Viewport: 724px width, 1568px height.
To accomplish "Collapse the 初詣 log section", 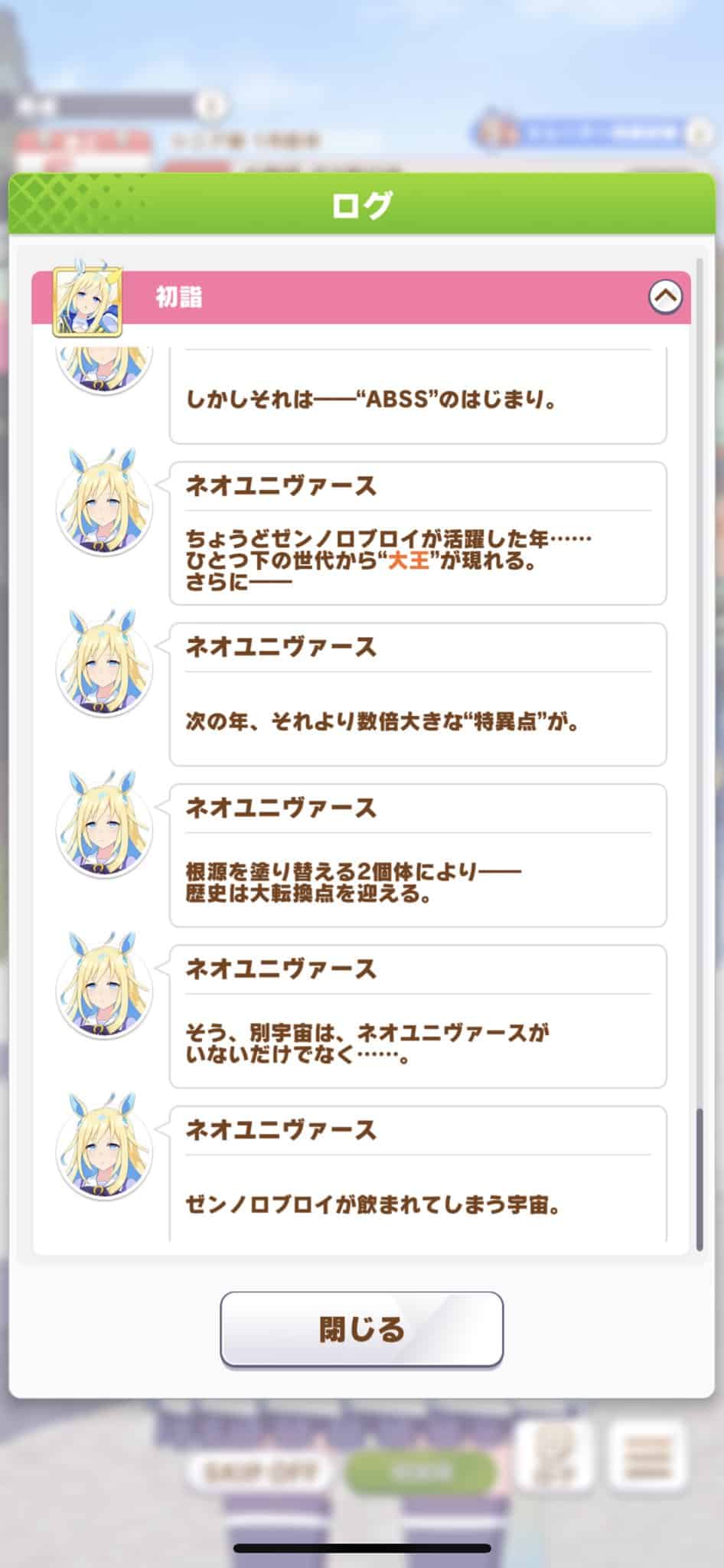I will 665,296.
